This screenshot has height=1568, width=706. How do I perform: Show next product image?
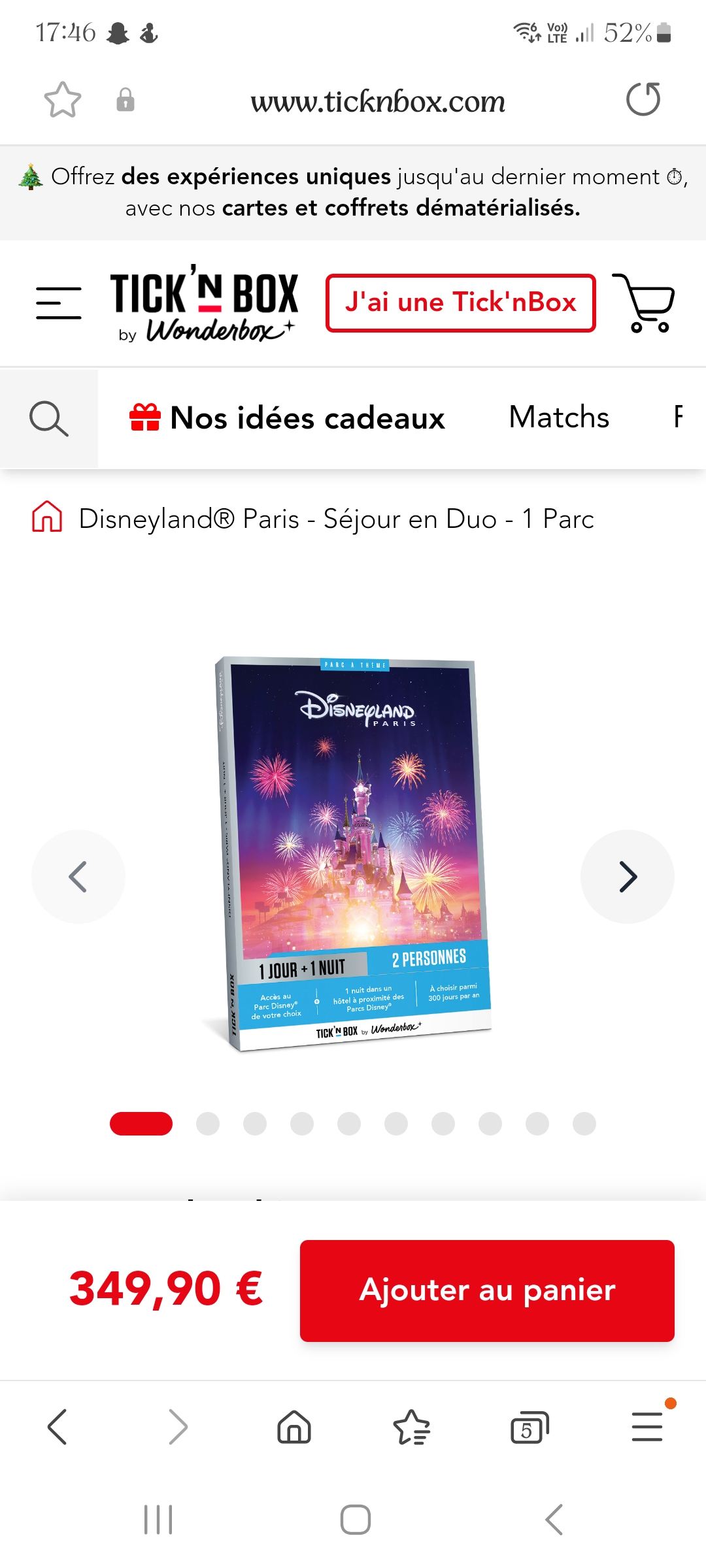(x=628, y=877)
